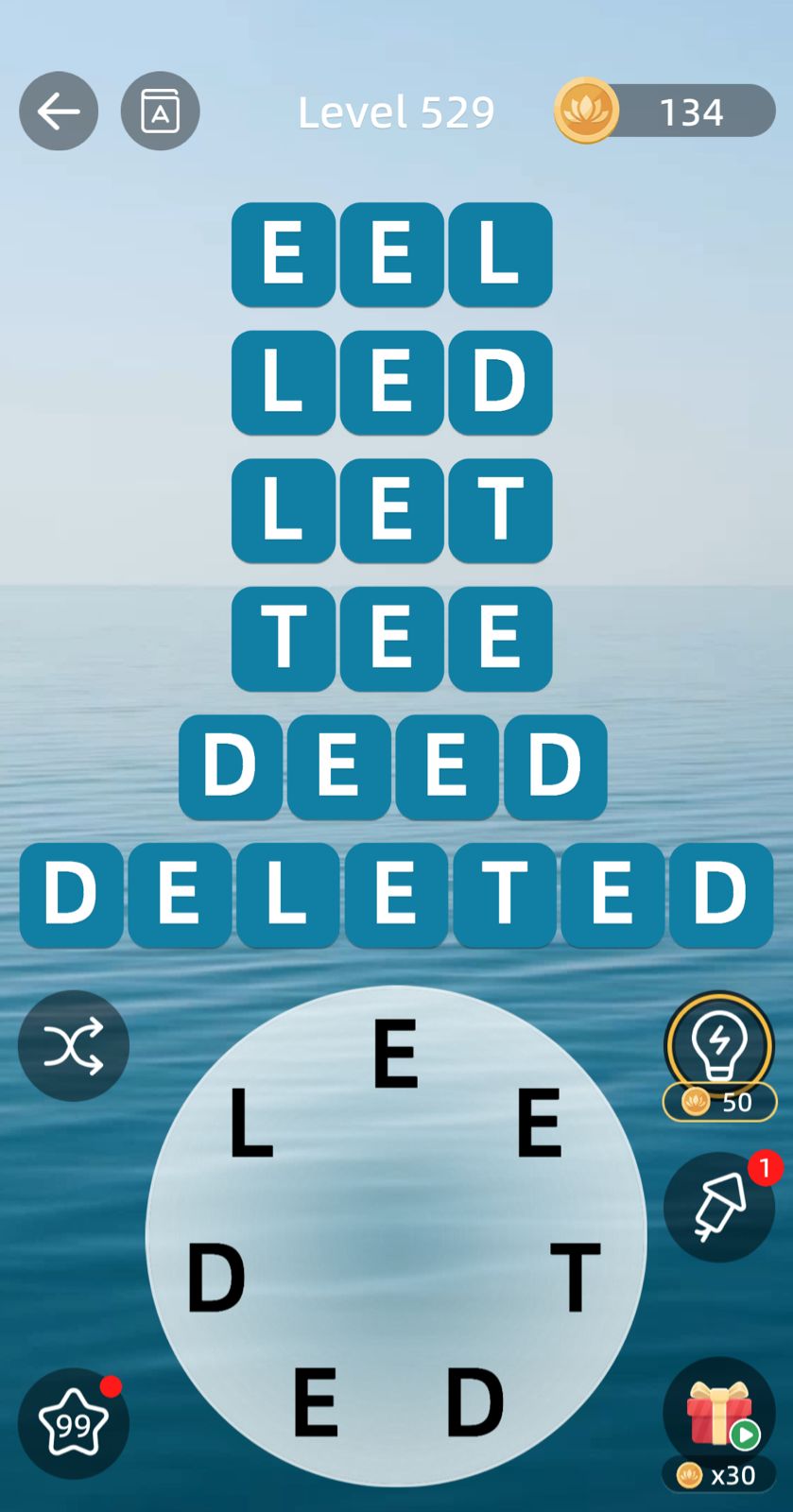Shuffle the letters in the wheel
The height and width of the screenshot is (1512, 793).
pyautogui.click(x=73, y=1046)
